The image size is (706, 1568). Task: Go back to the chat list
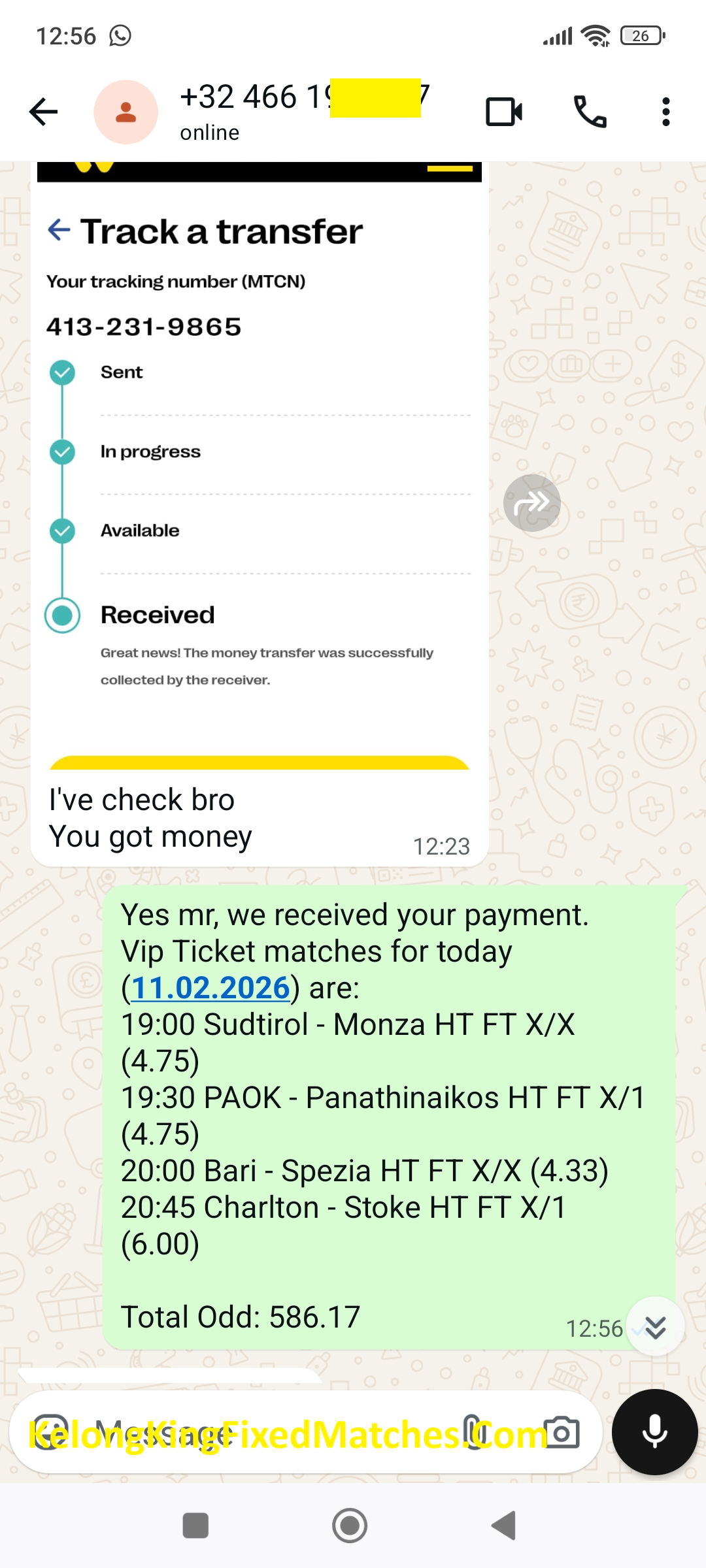[x=44, y=112]
